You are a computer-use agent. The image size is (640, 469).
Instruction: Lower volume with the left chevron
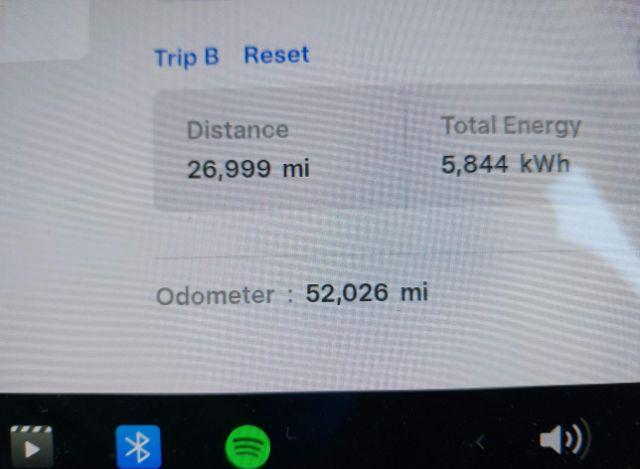pos(480,441)
